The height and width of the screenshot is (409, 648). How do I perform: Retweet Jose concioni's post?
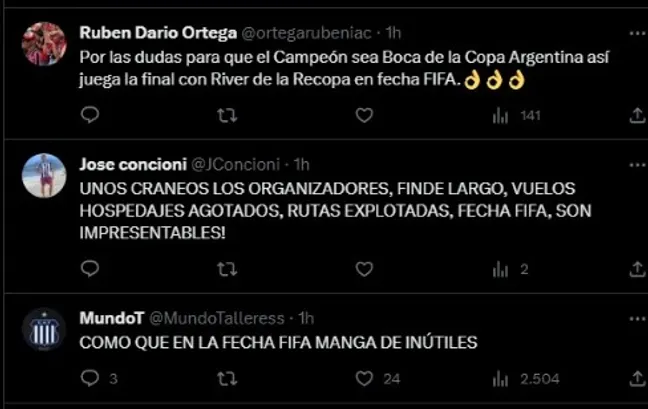(227, 269)
